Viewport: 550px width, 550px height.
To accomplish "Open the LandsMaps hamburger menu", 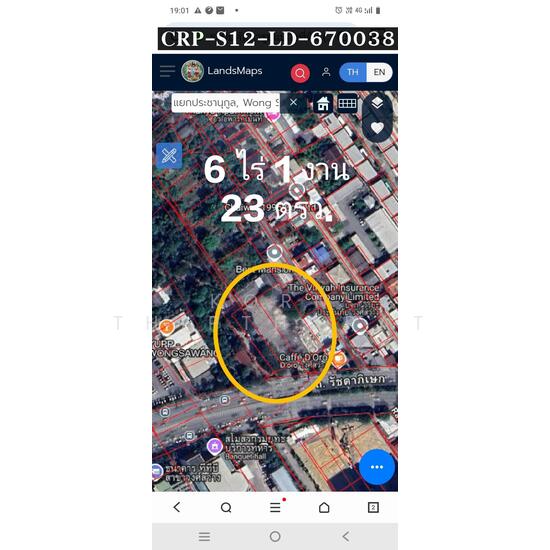I will pos(167,71).
